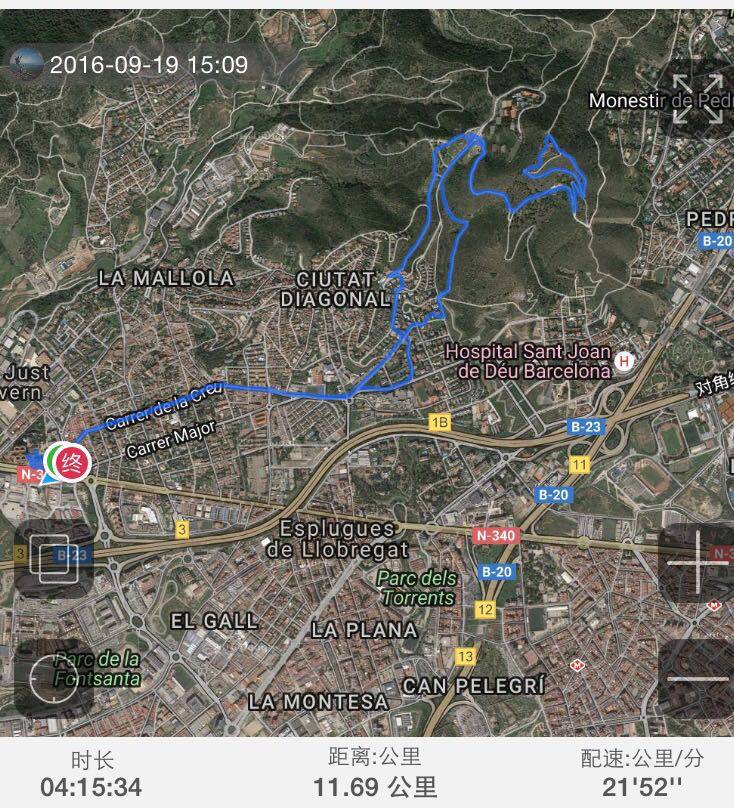Zoom out of the map
Image resolution: width=734 pixels, height=808 pixels.
696,677
